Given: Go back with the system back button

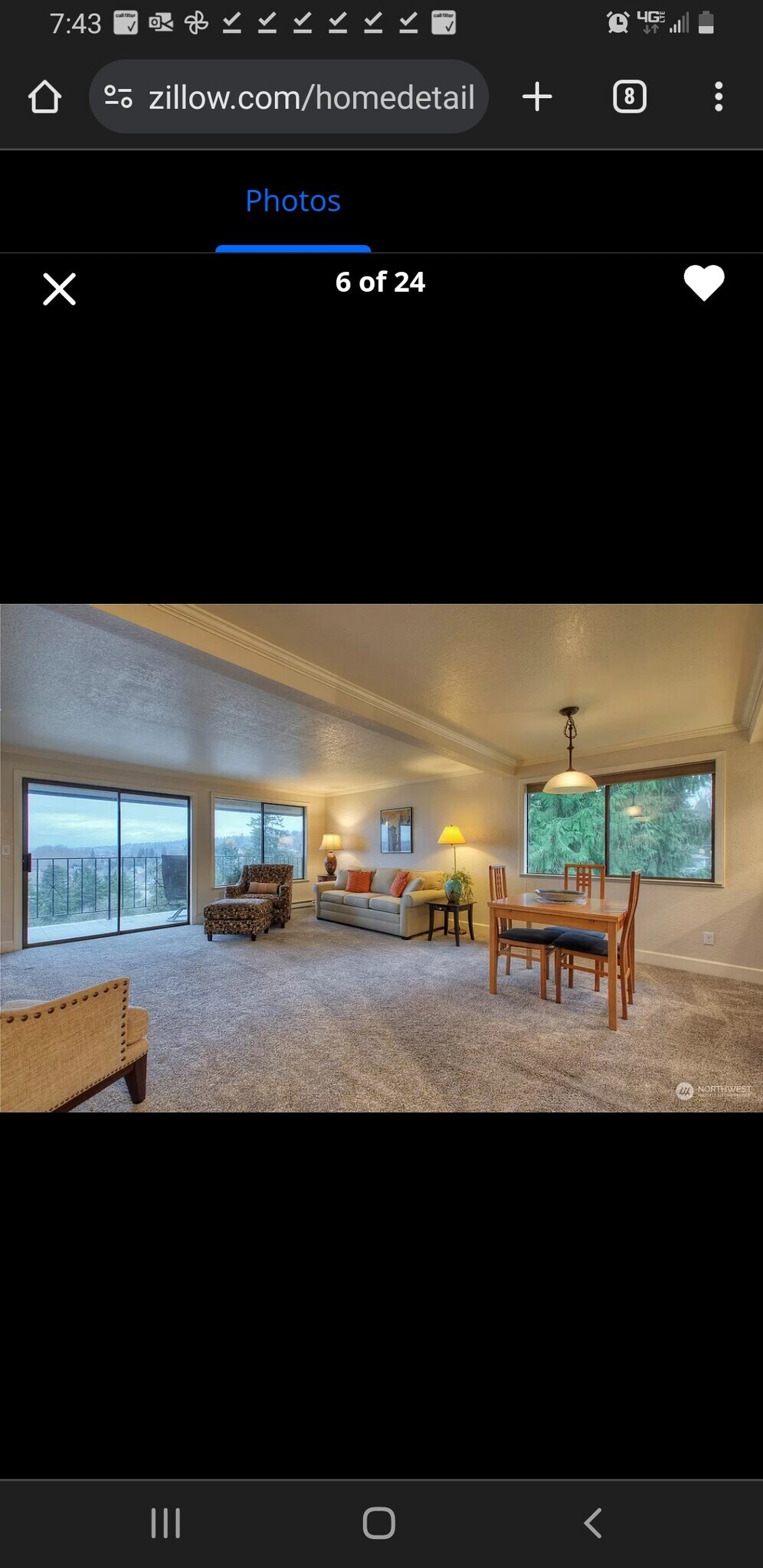Looking at the screenshot, I should (593, 1523).
